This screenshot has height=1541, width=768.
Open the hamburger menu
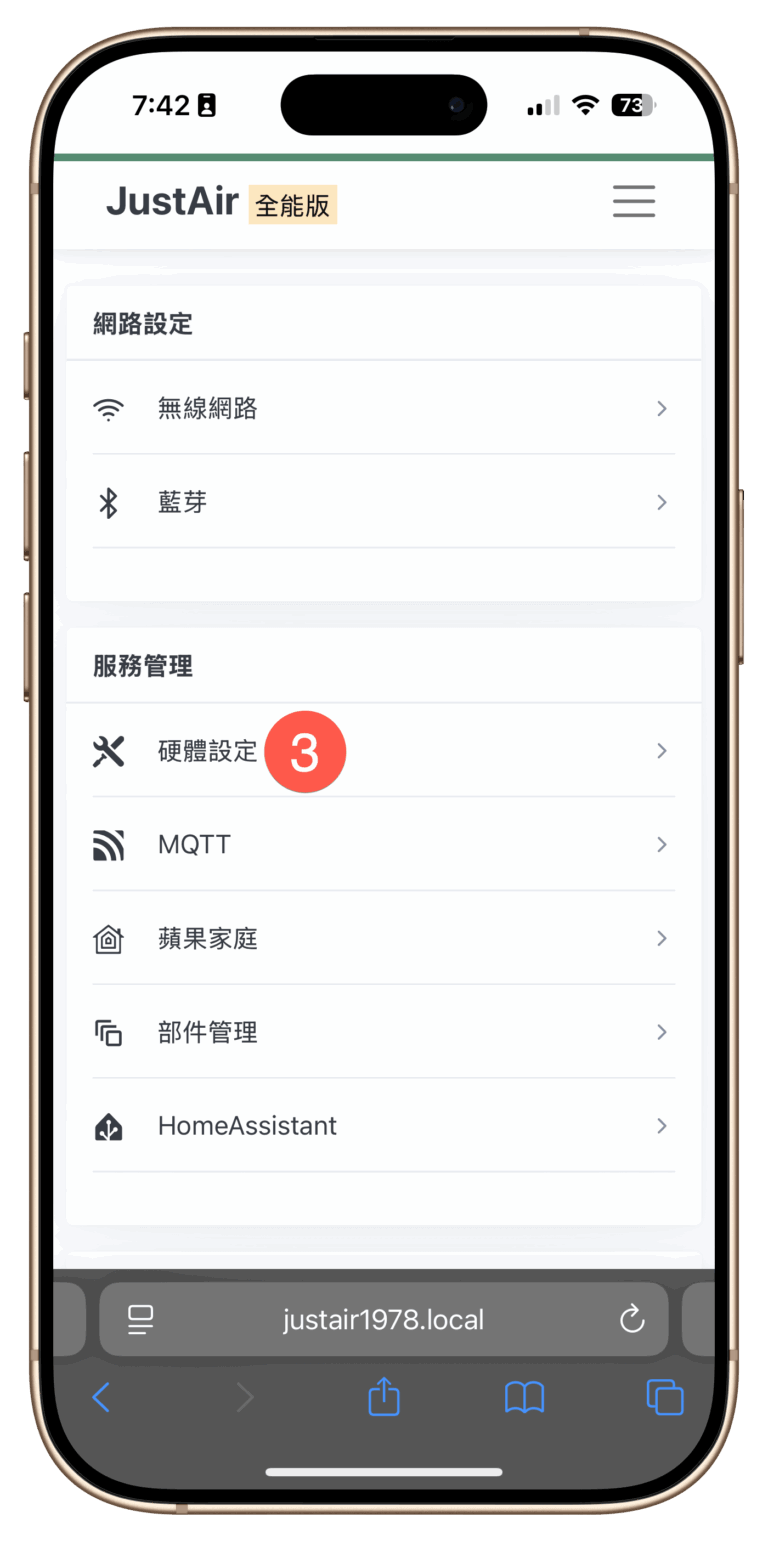coord(633,201)
